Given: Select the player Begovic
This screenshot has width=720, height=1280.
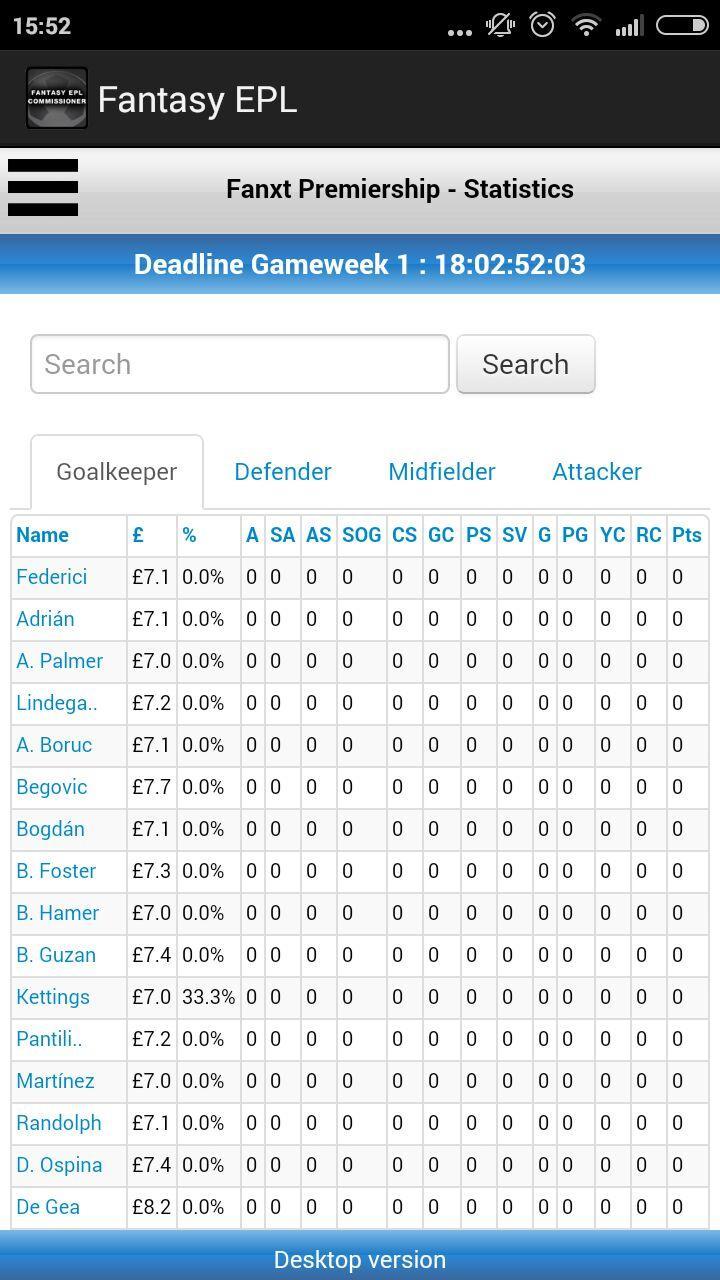Looking at the screenshot, I should click(x=51, y=787).
